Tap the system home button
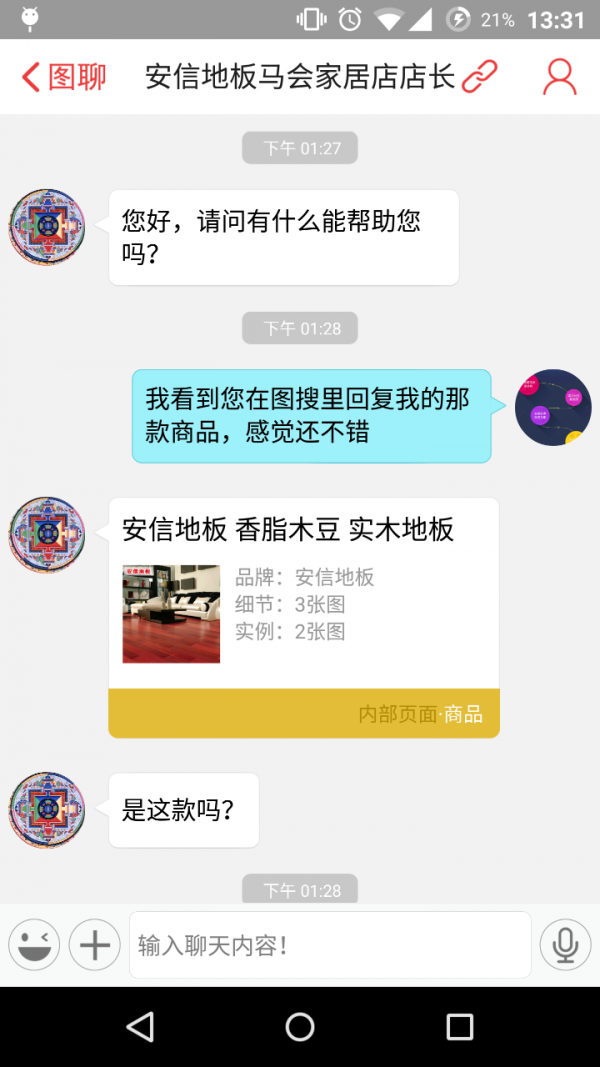 [300, 1027]
